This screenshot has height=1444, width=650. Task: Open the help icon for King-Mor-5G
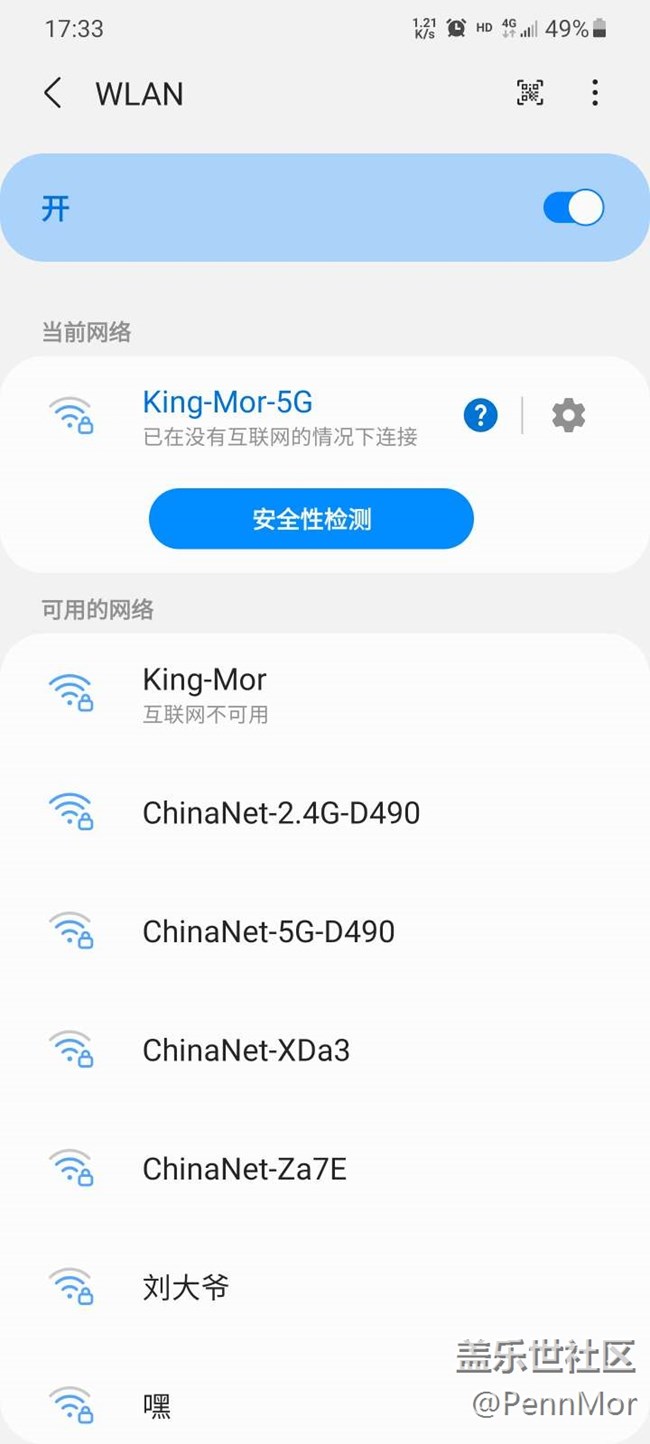pyautogui.click(x=480, y=415)
